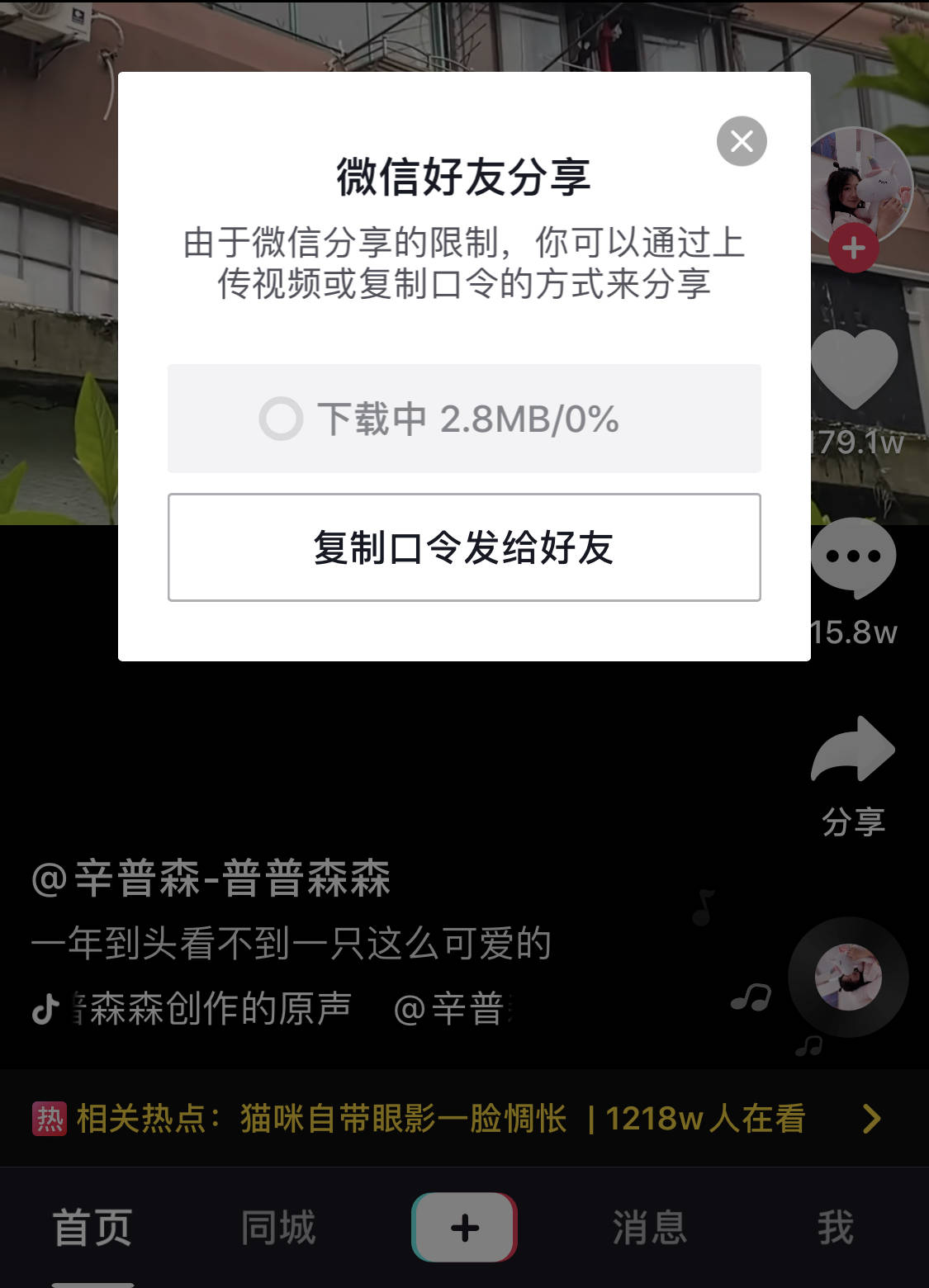
Task: Go to the 我 profile tab
Action: pos(836,1228)
